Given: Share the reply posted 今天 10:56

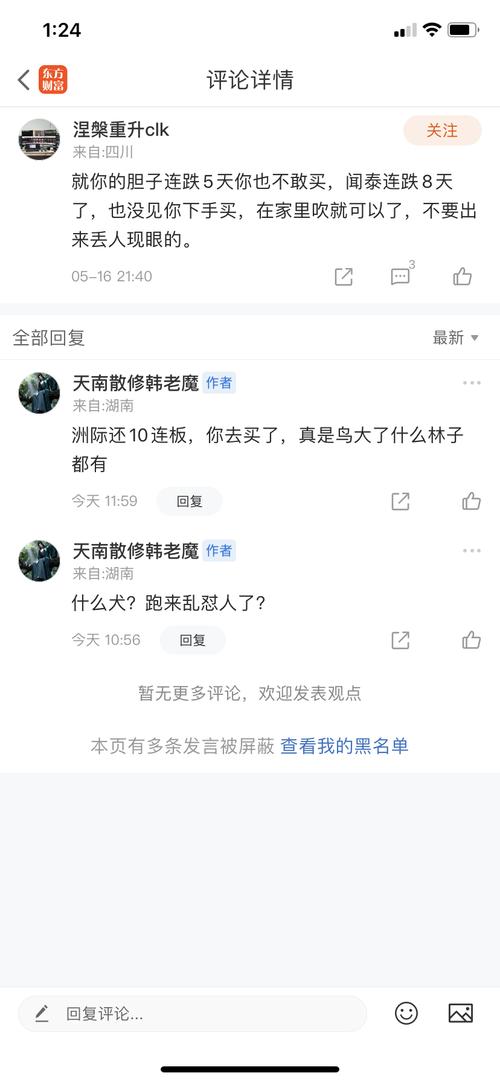Looking at the screenshot, I should coord(401,640).
